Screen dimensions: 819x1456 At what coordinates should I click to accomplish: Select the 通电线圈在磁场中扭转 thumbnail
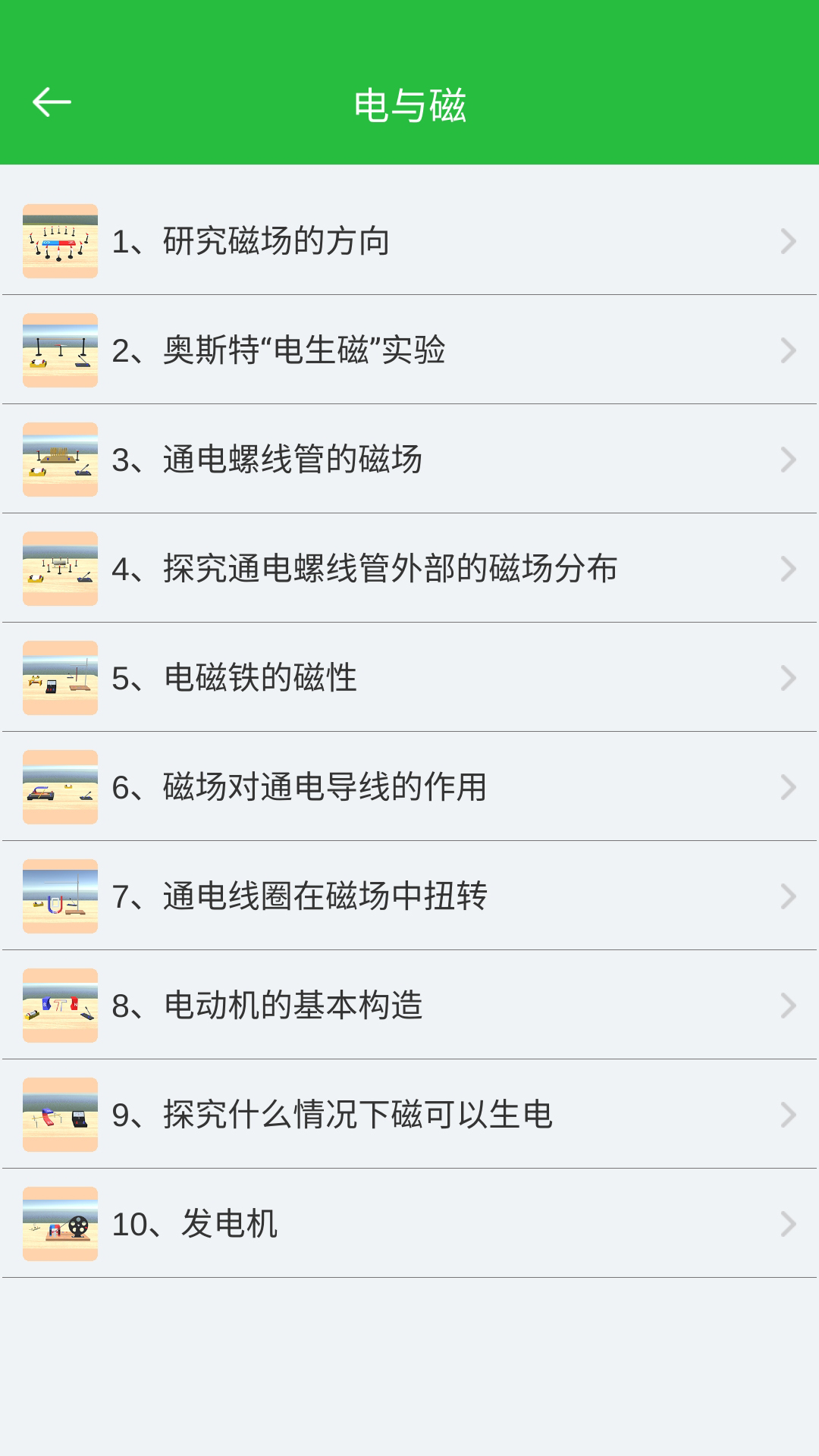point(60,896)
